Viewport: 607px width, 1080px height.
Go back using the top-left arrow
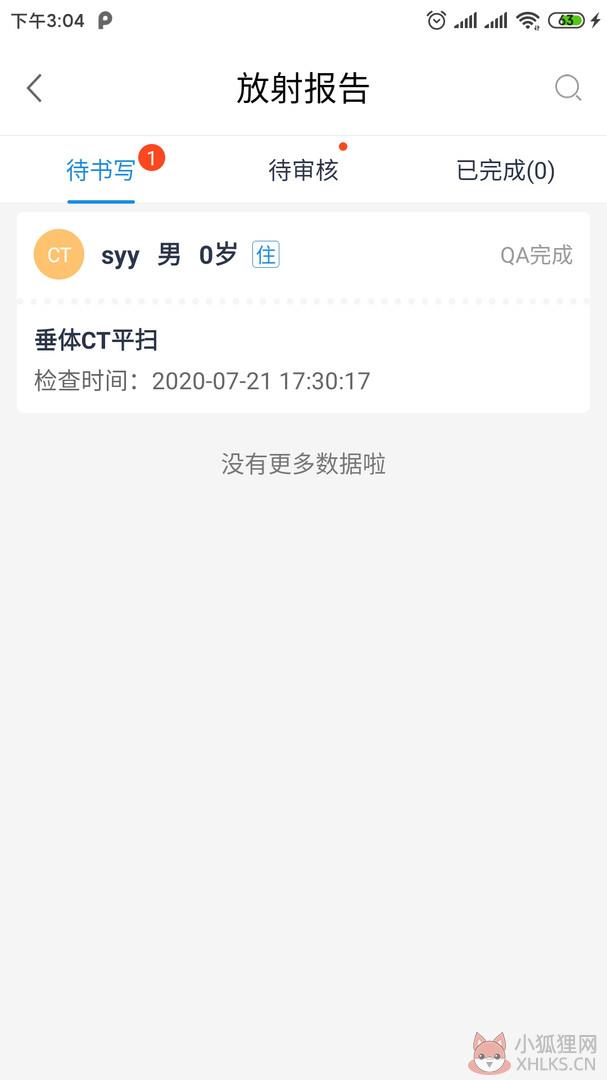pyautogui.click(x=34, y=88)
